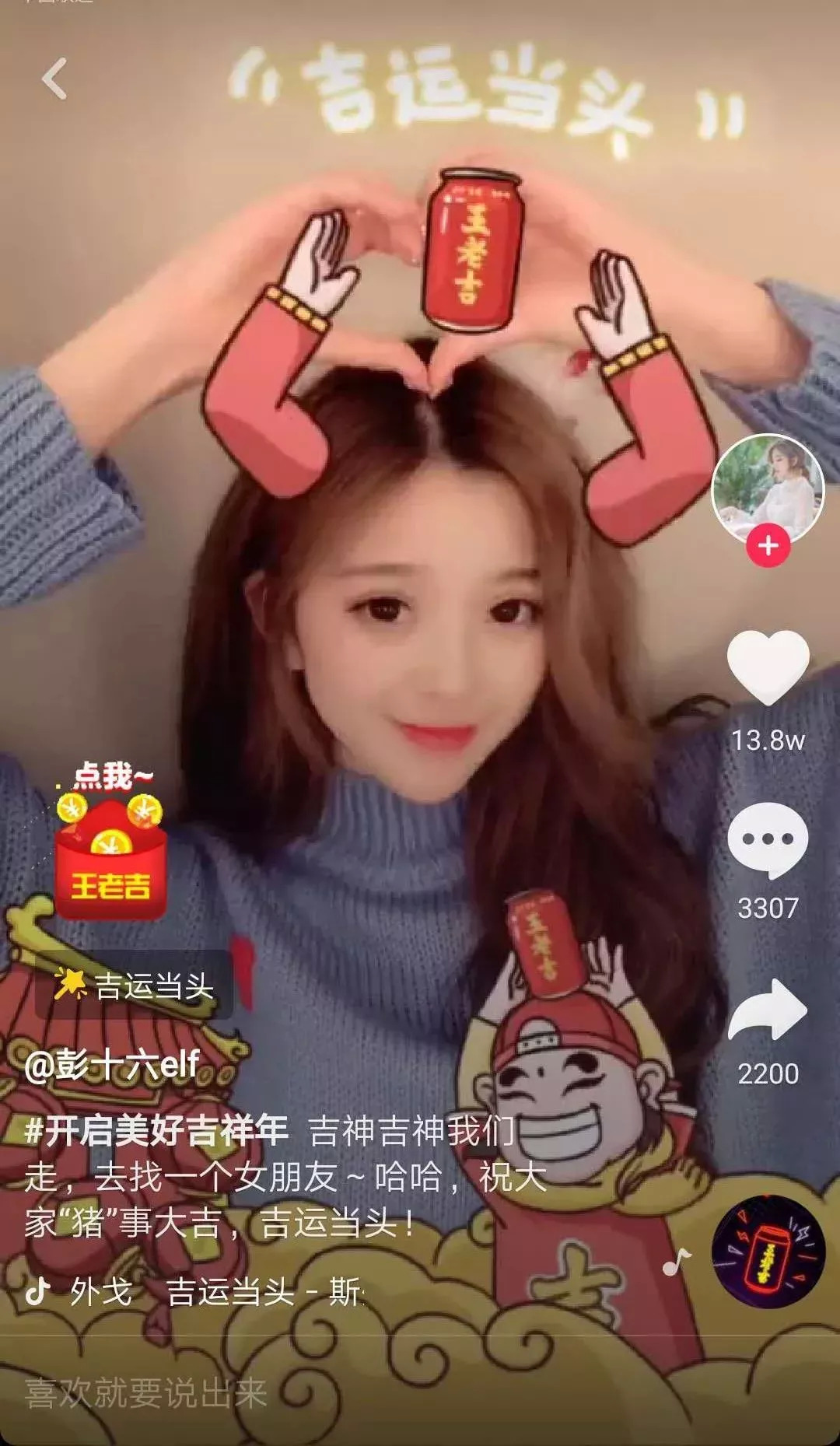Open @彭十六elf username profile
Screen dimensions: 840x1446
(113, 1066)
